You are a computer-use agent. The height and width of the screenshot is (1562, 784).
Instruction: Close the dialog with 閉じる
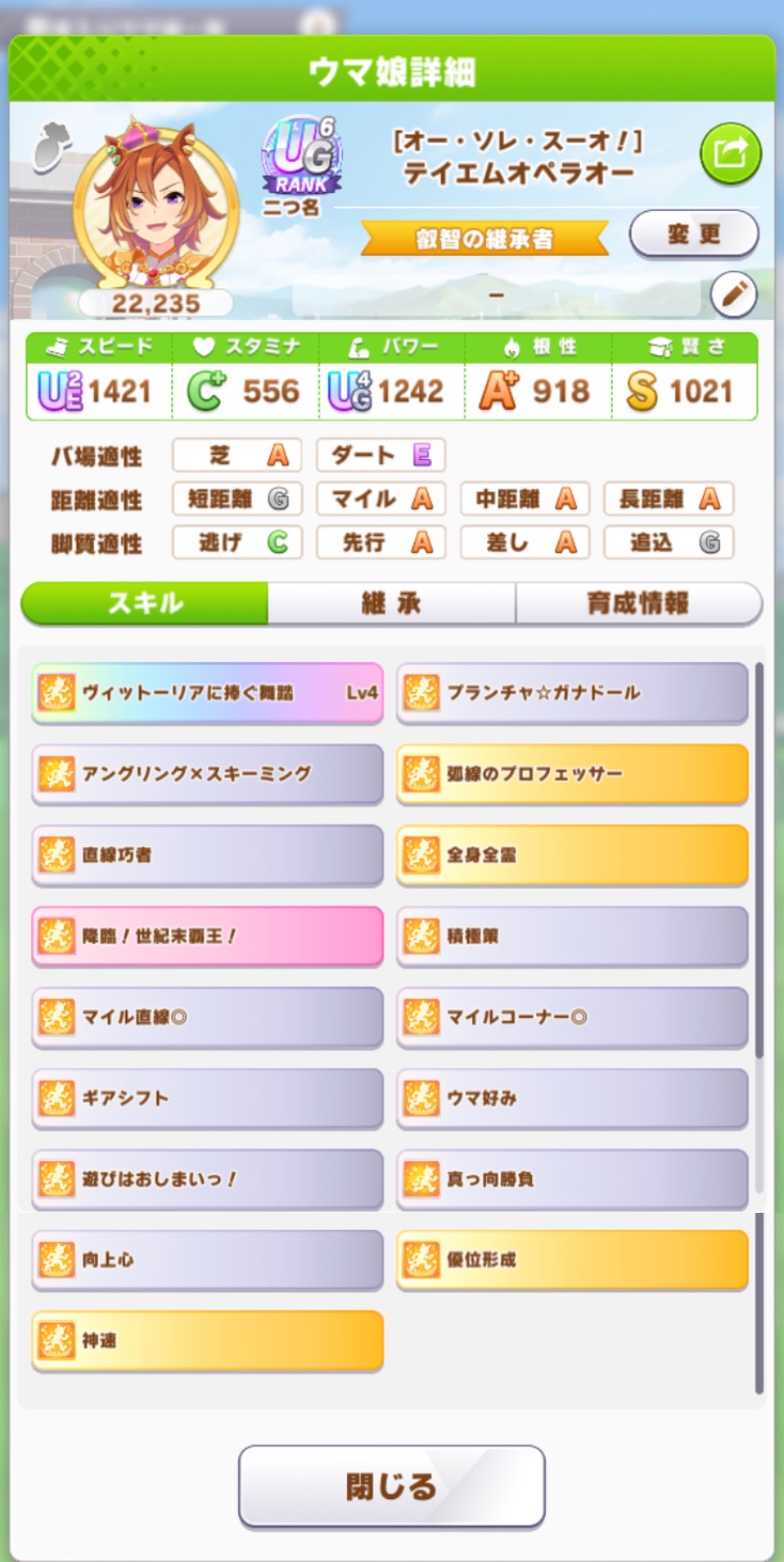pos(392,1486)
